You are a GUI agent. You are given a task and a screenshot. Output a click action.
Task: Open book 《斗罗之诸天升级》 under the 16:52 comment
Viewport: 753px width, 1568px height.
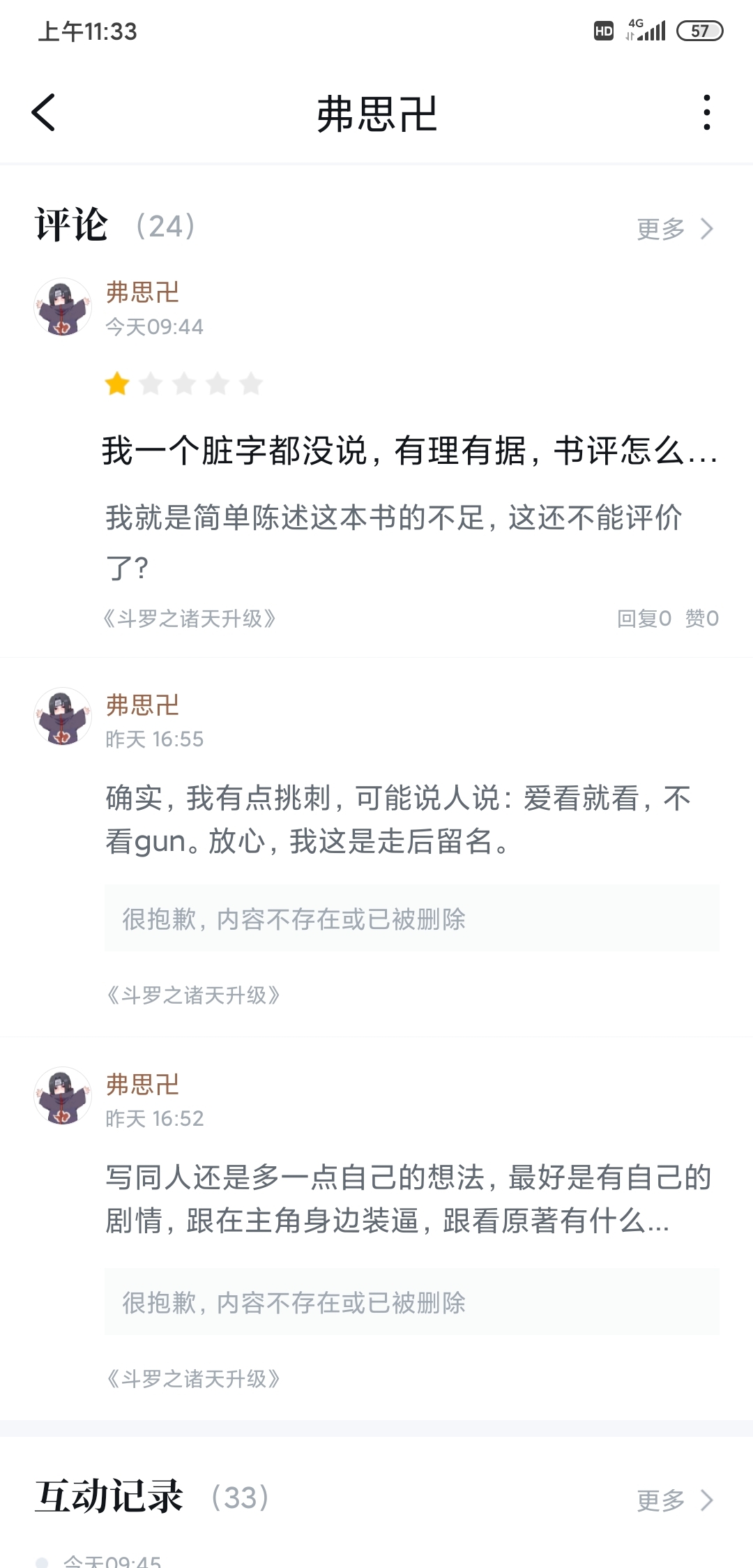(x=192, y=1378)
